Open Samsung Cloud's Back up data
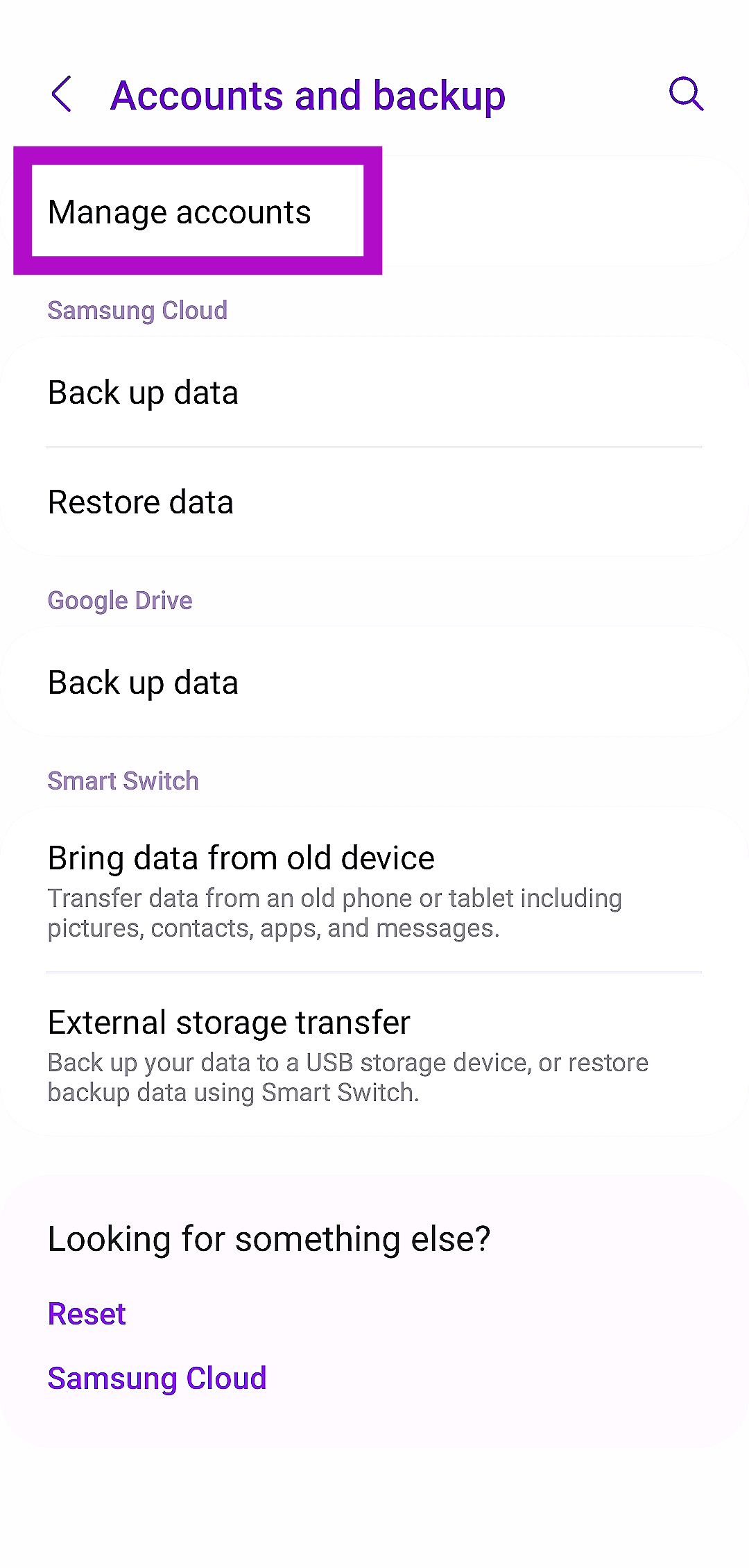This screenshot has height=1568, width=749. 143,393
